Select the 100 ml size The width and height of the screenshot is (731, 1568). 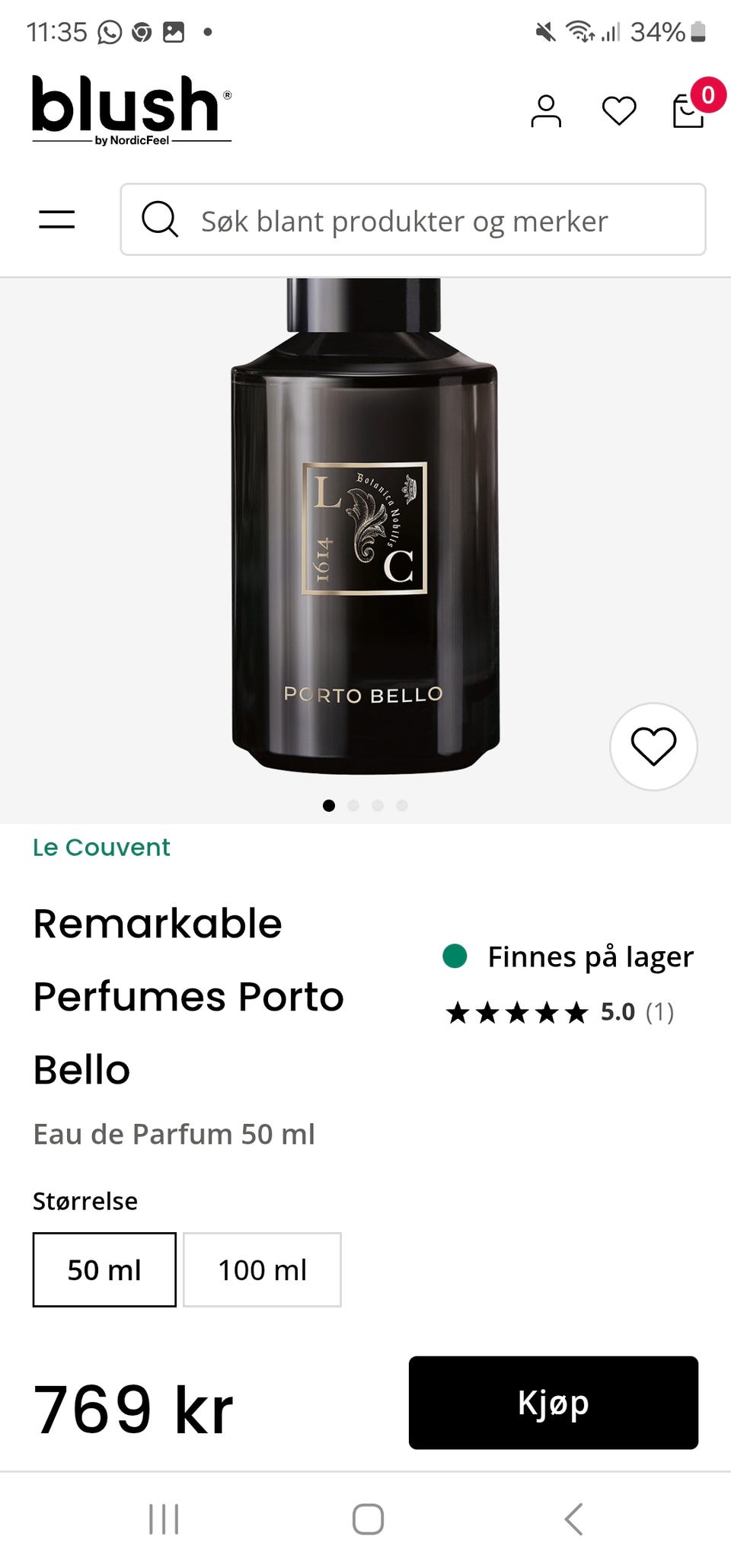[x=262, y=1269]
